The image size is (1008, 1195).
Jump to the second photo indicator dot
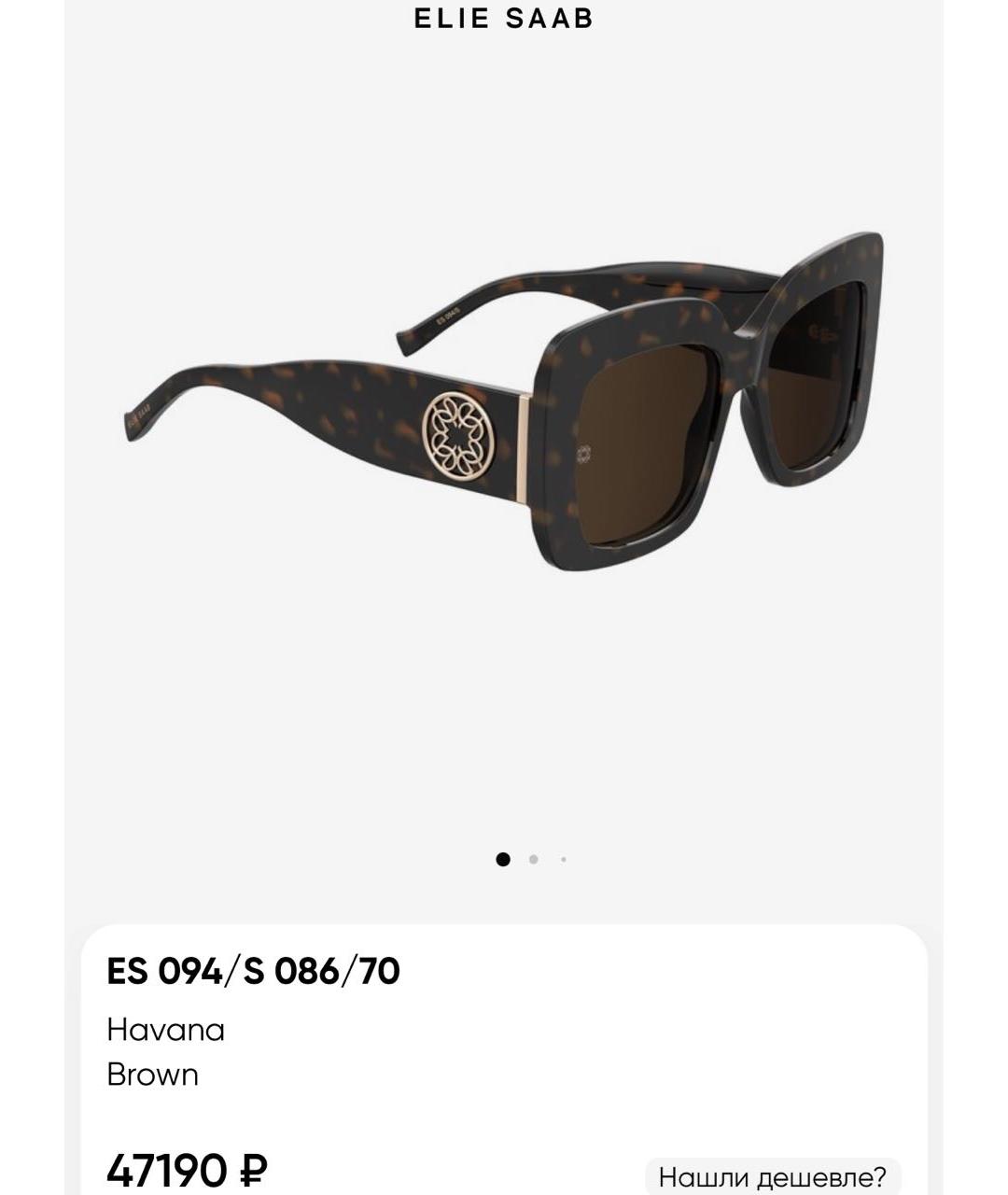tap(533, 859)
